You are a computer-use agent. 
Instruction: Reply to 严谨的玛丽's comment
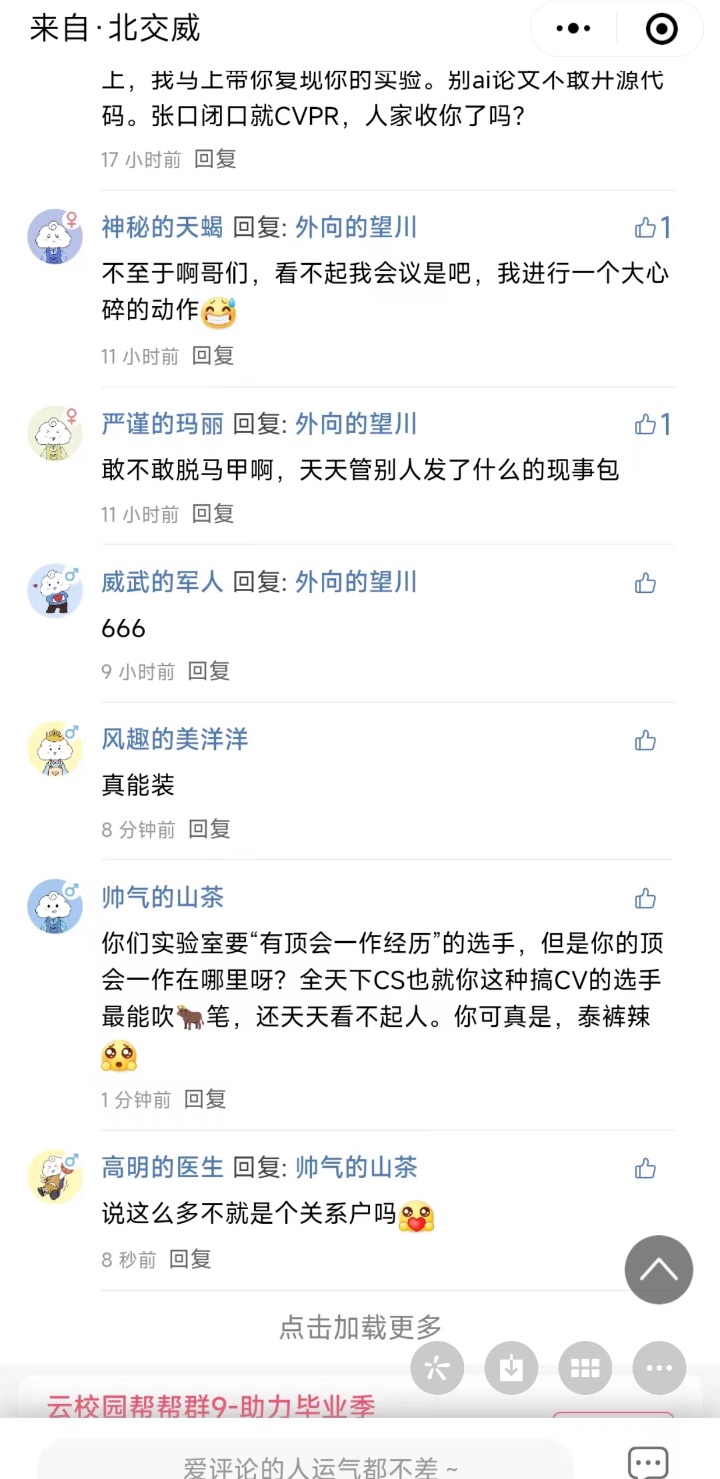(213, 513)
